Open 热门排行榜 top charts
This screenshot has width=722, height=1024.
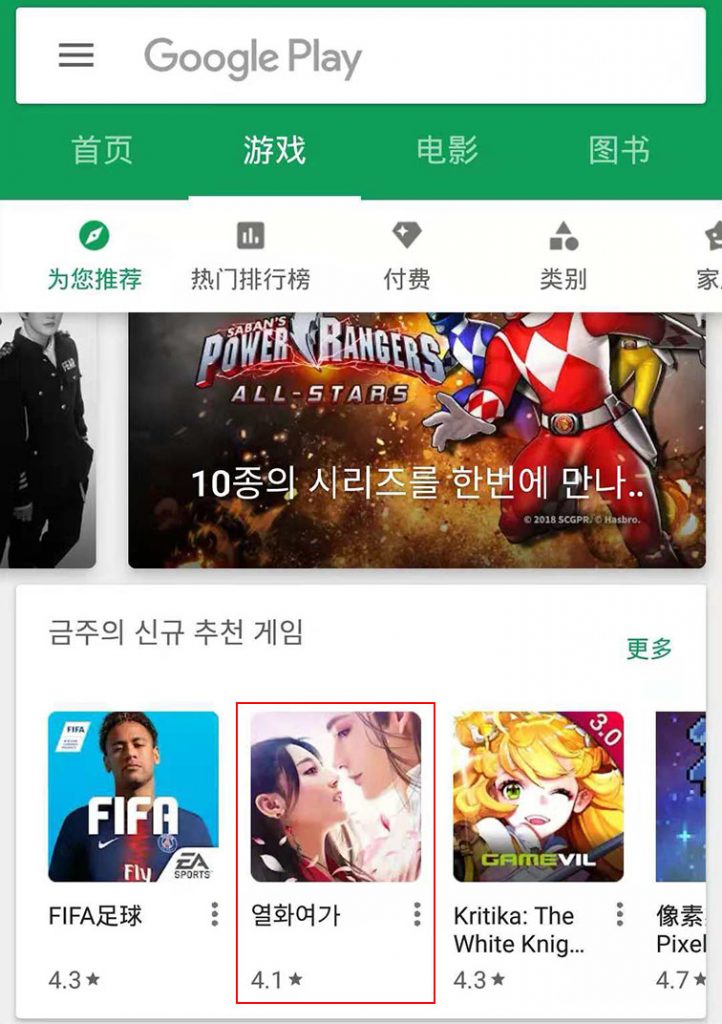click(x=250, y=257)
